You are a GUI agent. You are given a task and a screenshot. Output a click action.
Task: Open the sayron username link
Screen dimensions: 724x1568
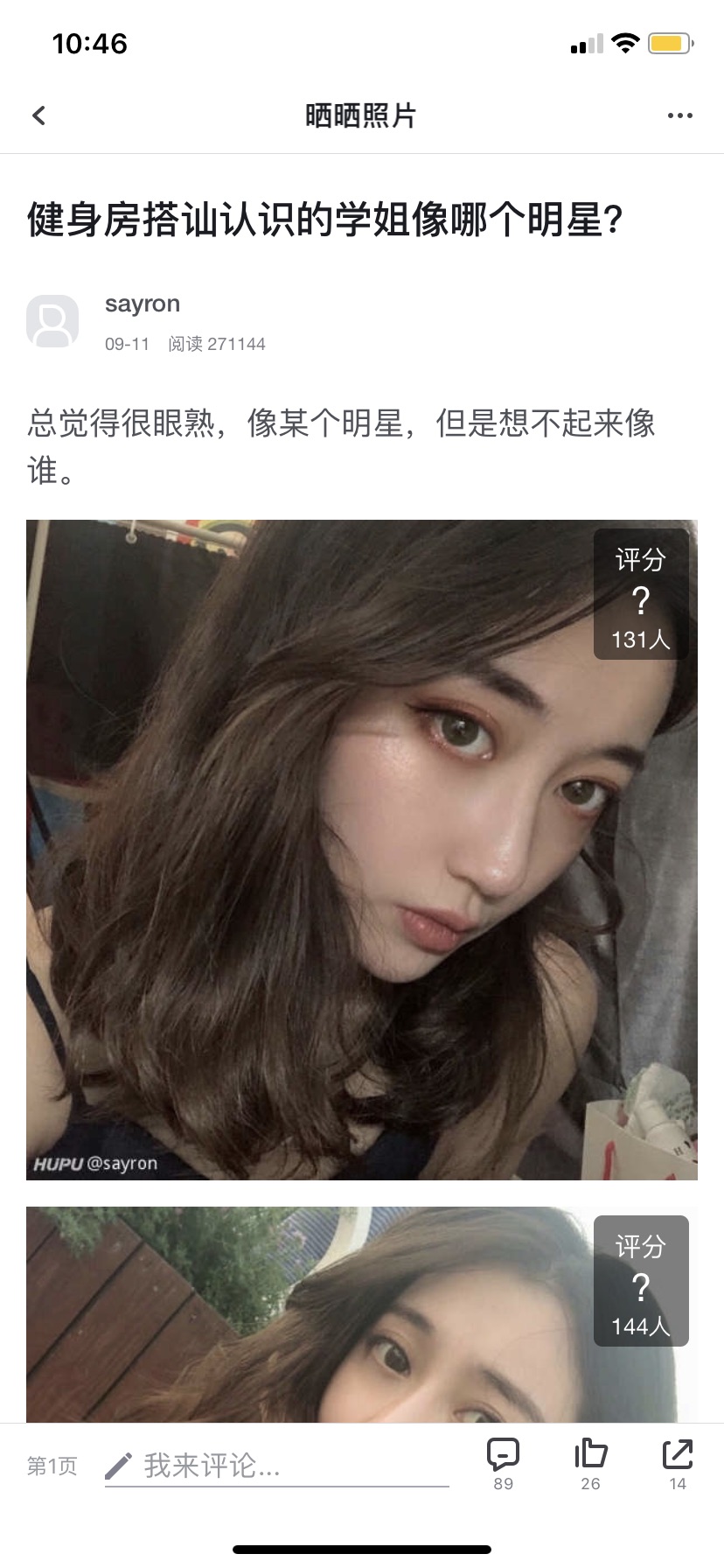coord(143,304)
